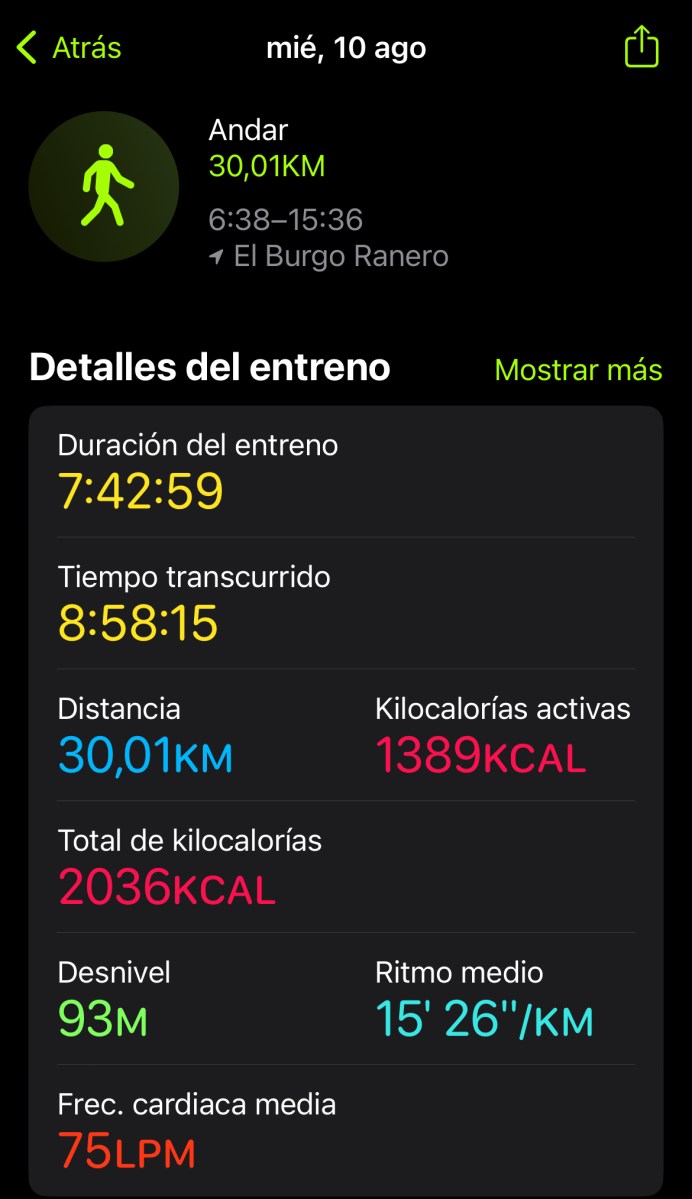Share this walking workout
The width and height of the screenshot is (692, 1199).
click(641, 47)
